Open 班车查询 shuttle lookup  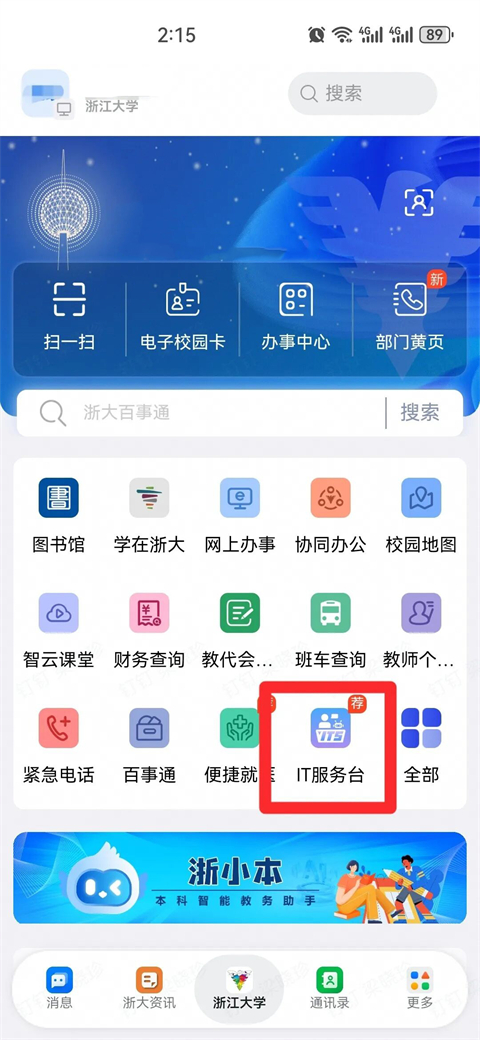click(330, 631)
